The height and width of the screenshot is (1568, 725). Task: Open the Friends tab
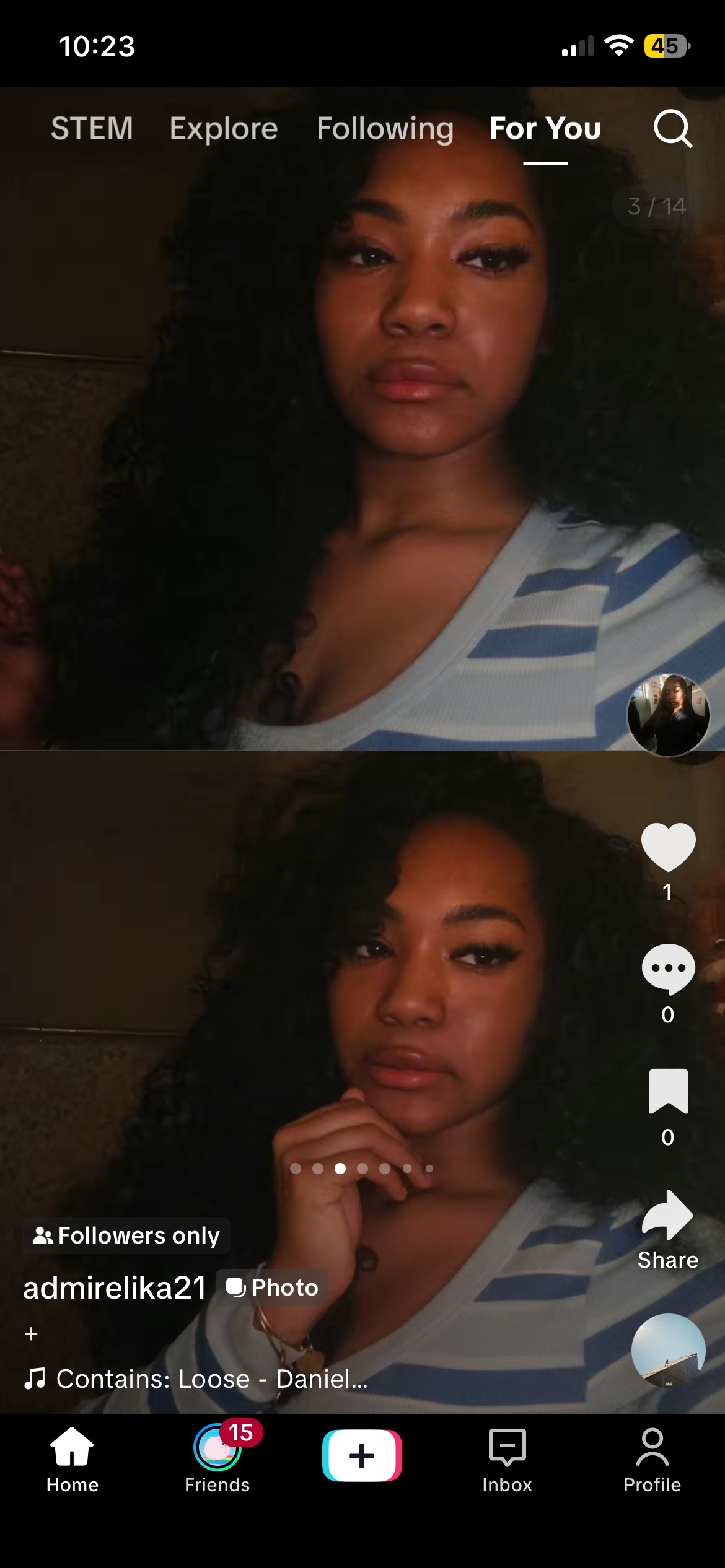coord(217,1458)
